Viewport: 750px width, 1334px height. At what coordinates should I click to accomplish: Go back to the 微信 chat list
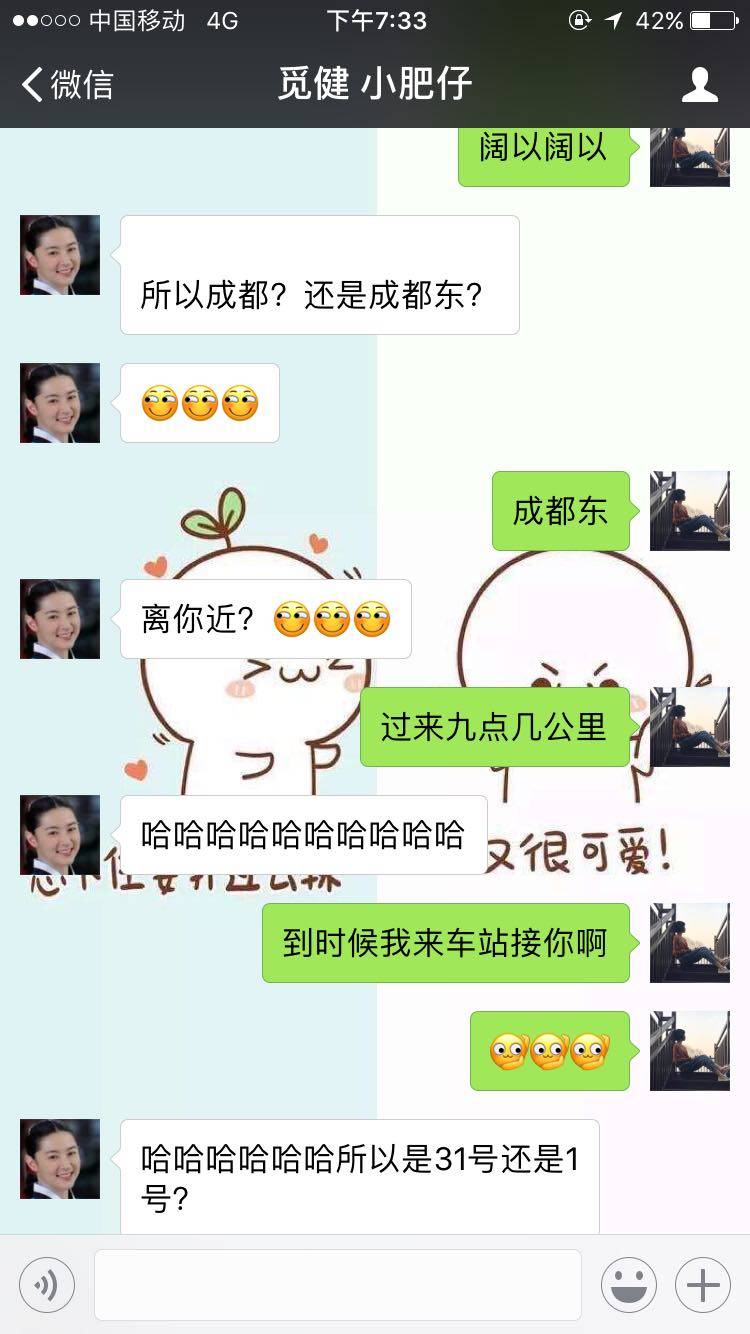point(66,85)
